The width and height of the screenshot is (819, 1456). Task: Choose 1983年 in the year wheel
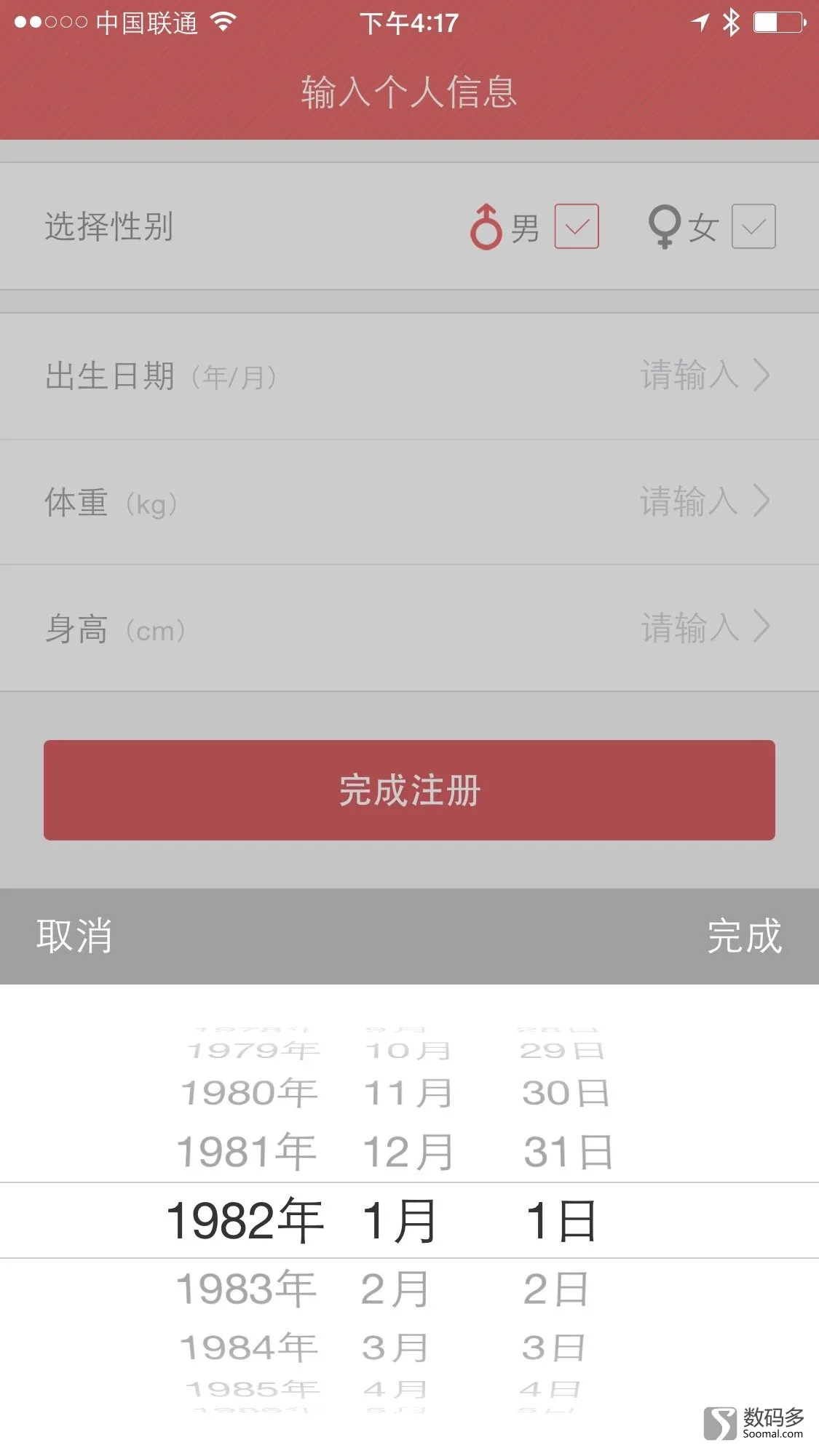coord(246,1289)
